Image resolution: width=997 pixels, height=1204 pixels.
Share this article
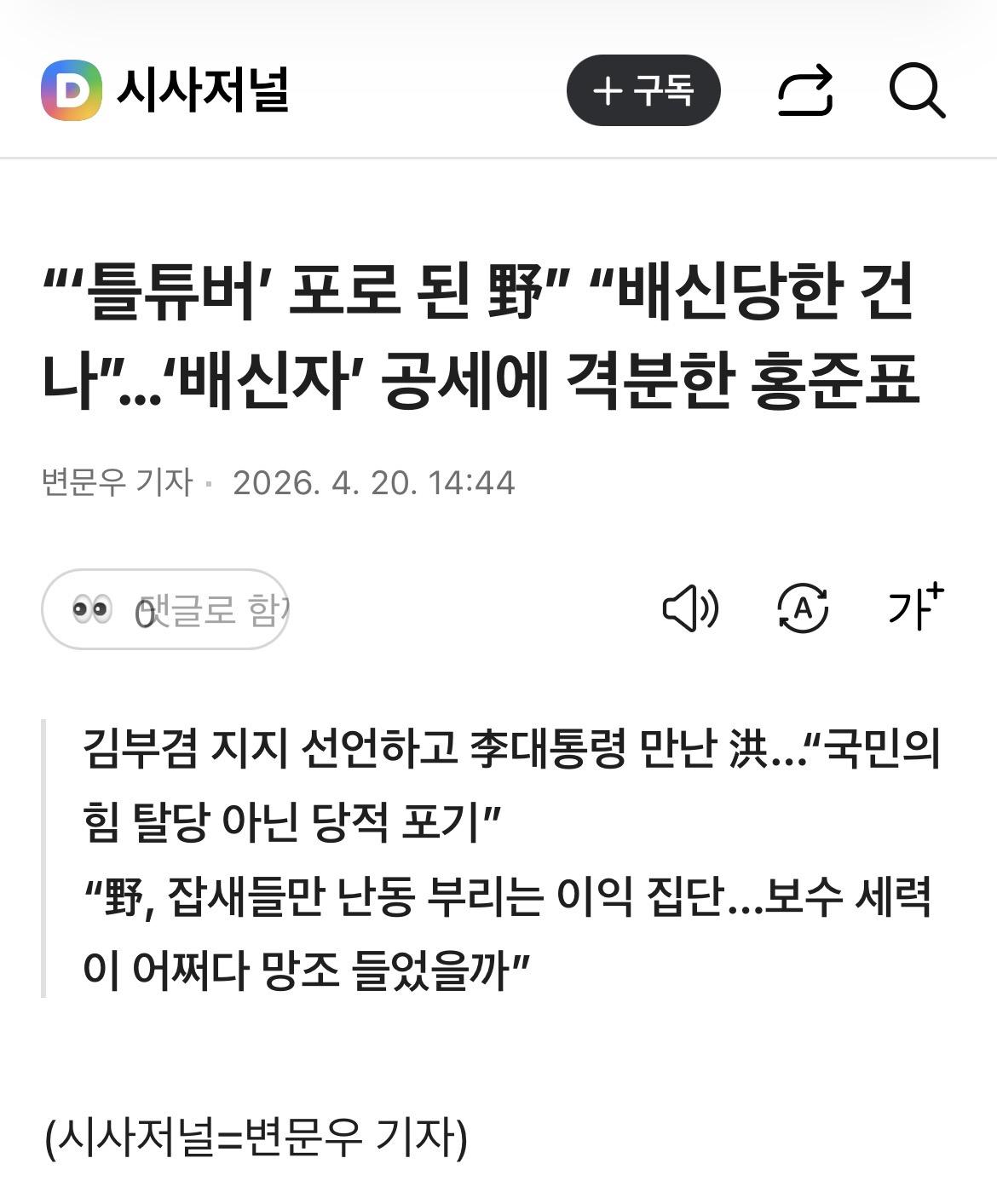click(804, 90)
